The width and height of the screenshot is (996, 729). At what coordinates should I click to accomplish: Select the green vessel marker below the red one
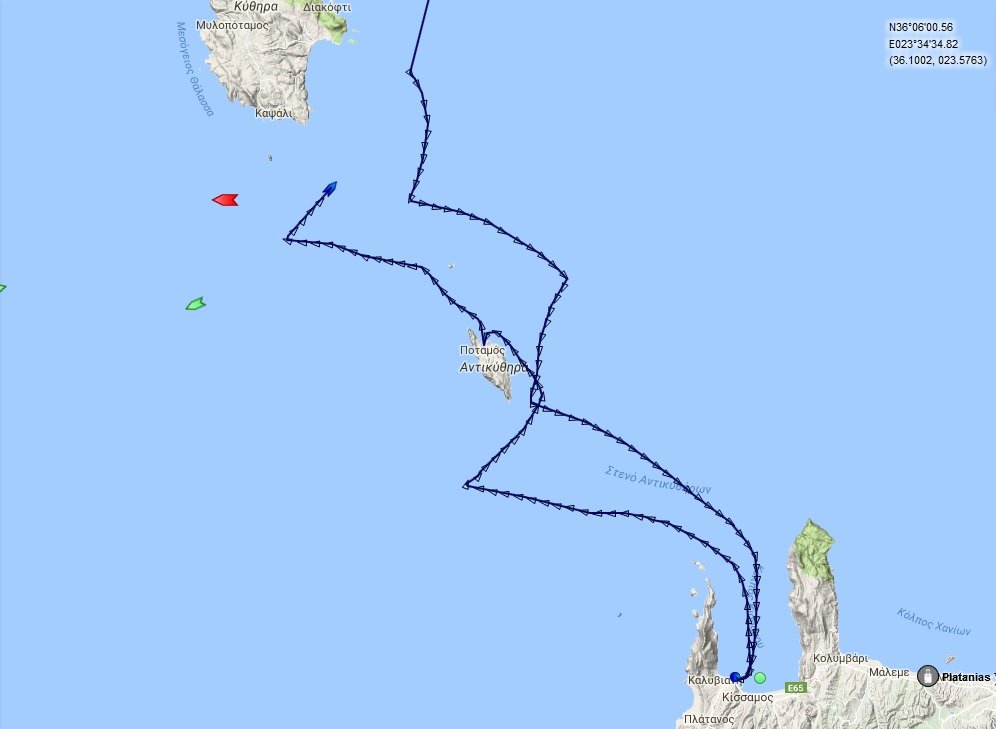(x=196, y=303)
